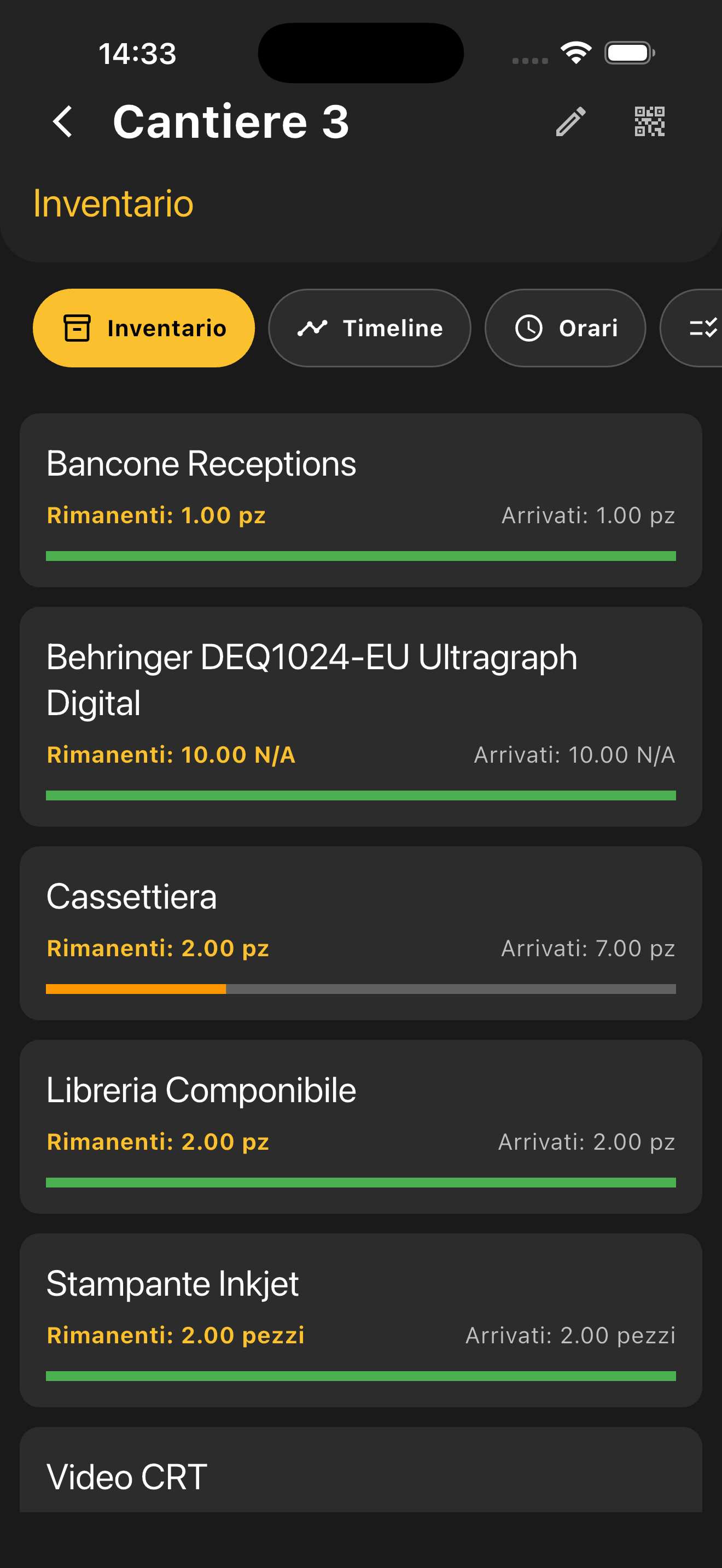
Task: Tap the trend line icon beside Timeline
Action: (x=312, y=327)
